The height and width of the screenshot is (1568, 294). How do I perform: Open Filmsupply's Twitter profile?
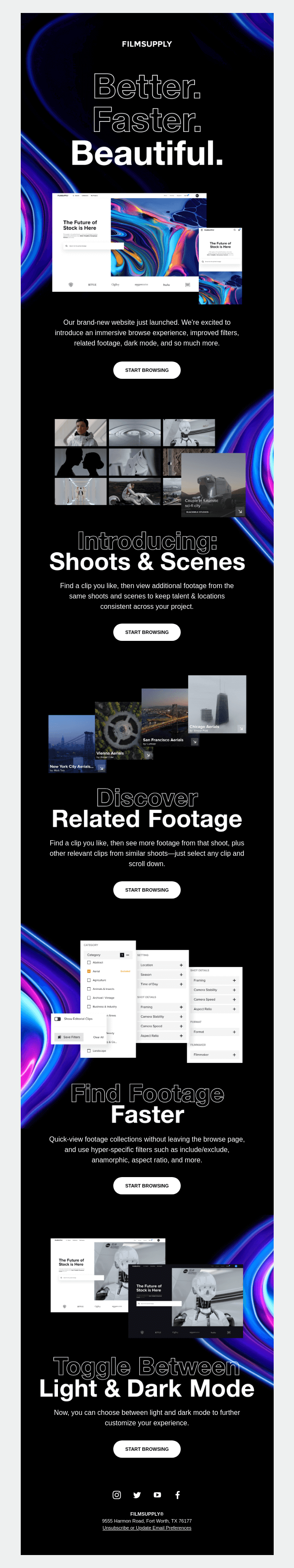(x=137, y=1495)
